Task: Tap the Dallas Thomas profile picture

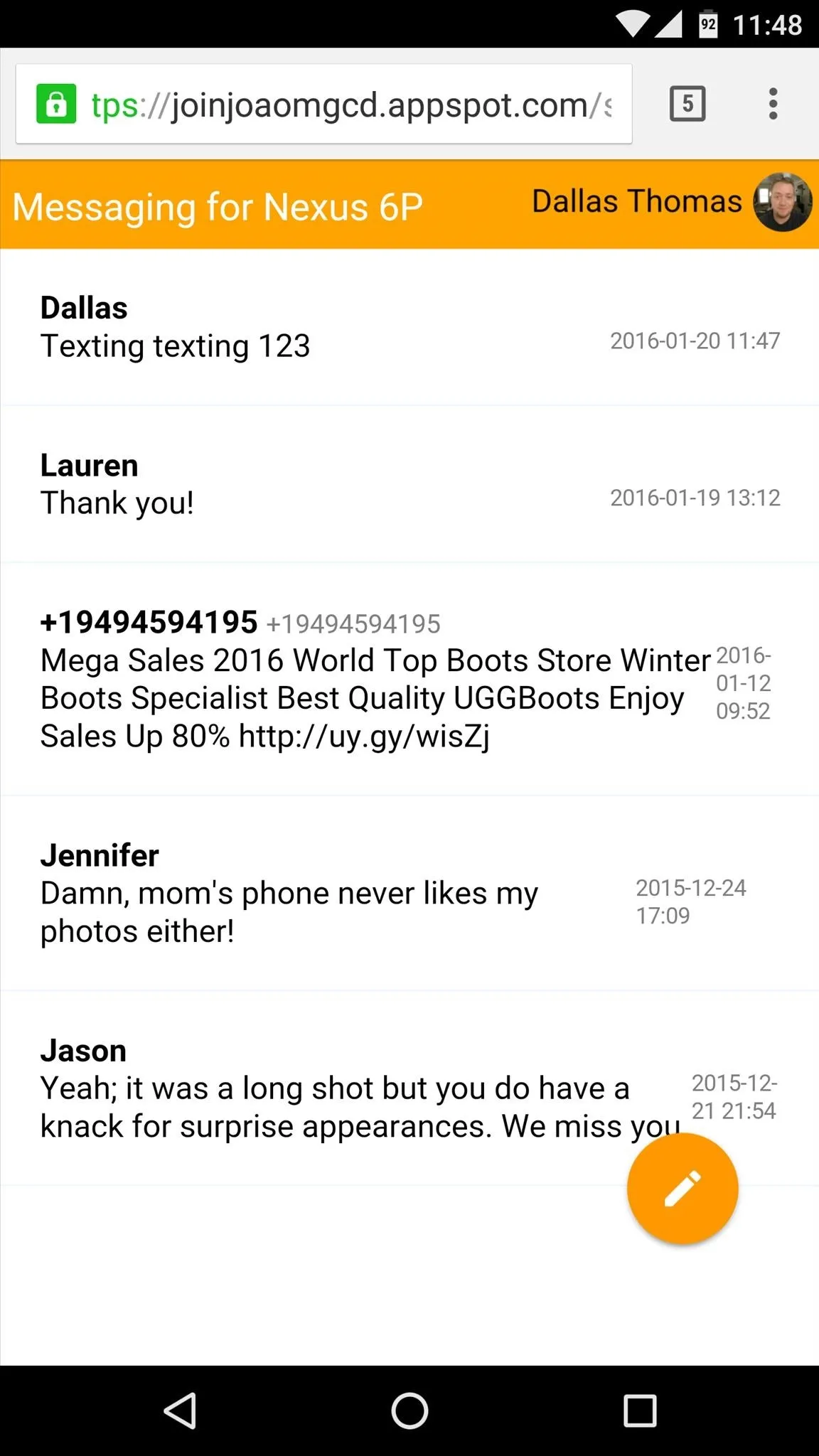Action: point(782,202)
